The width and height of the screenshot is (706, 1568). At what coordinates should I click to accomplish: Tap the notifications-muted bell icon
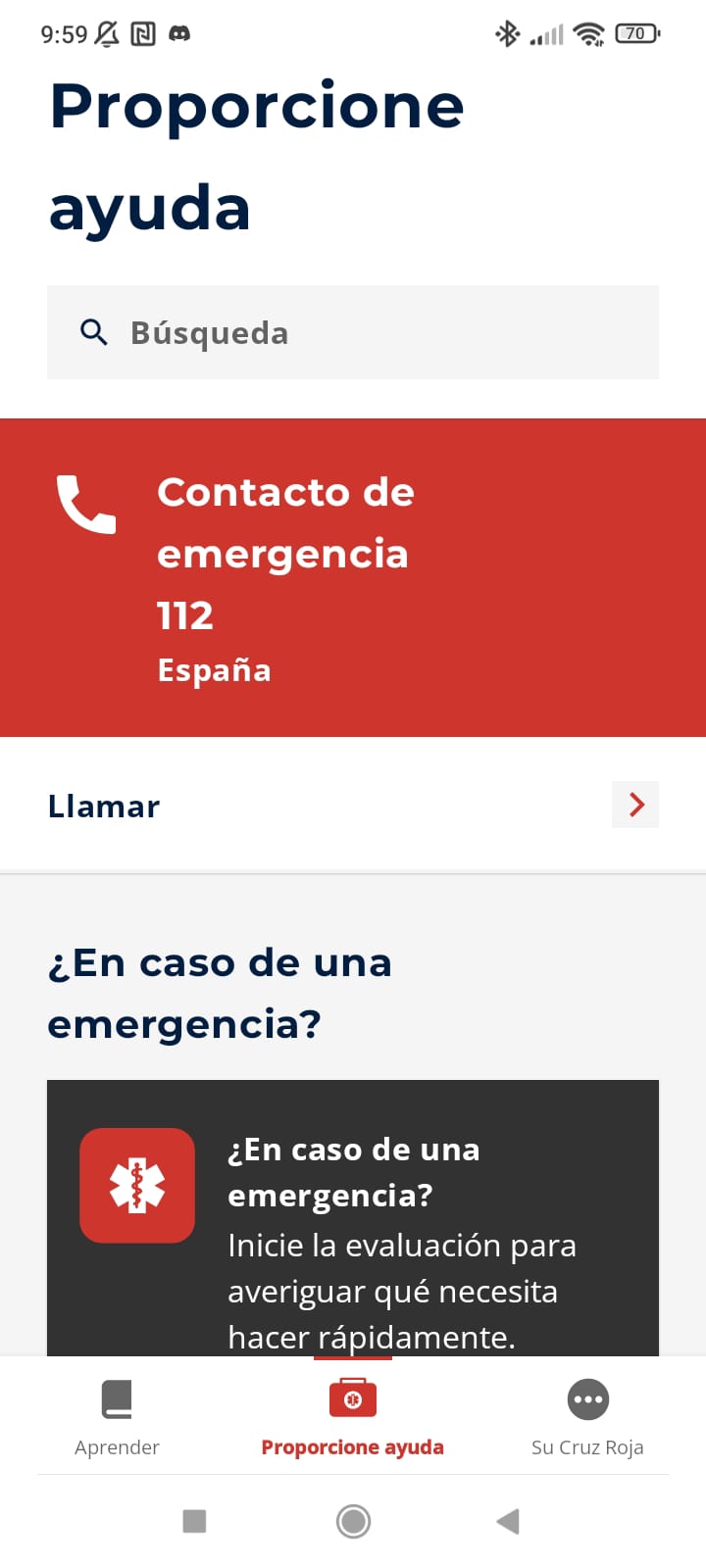click(108, 32)
